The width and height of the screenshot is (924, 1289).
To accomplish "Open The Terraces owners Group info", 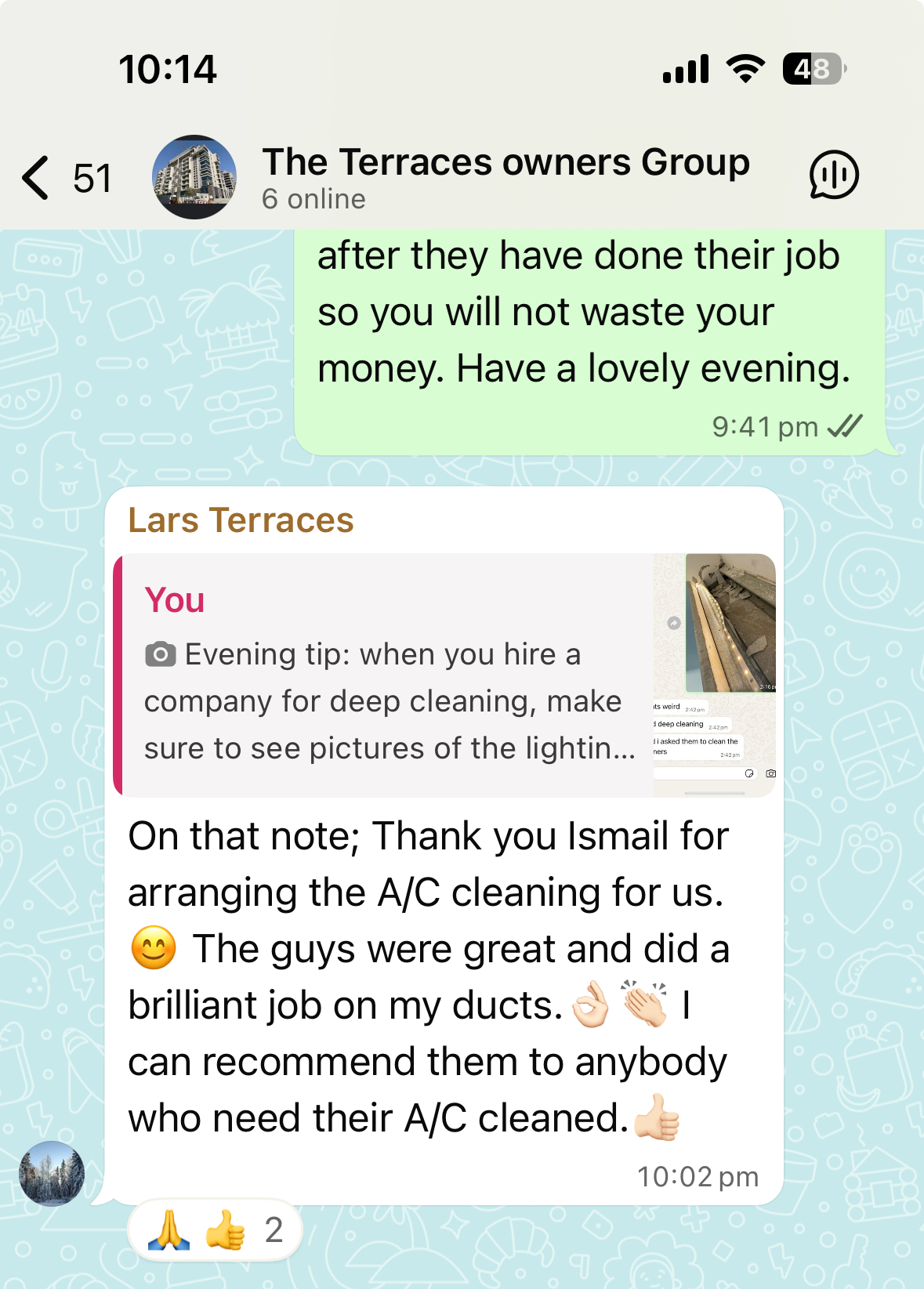I will pyautogui.click(x=505, y=177).
